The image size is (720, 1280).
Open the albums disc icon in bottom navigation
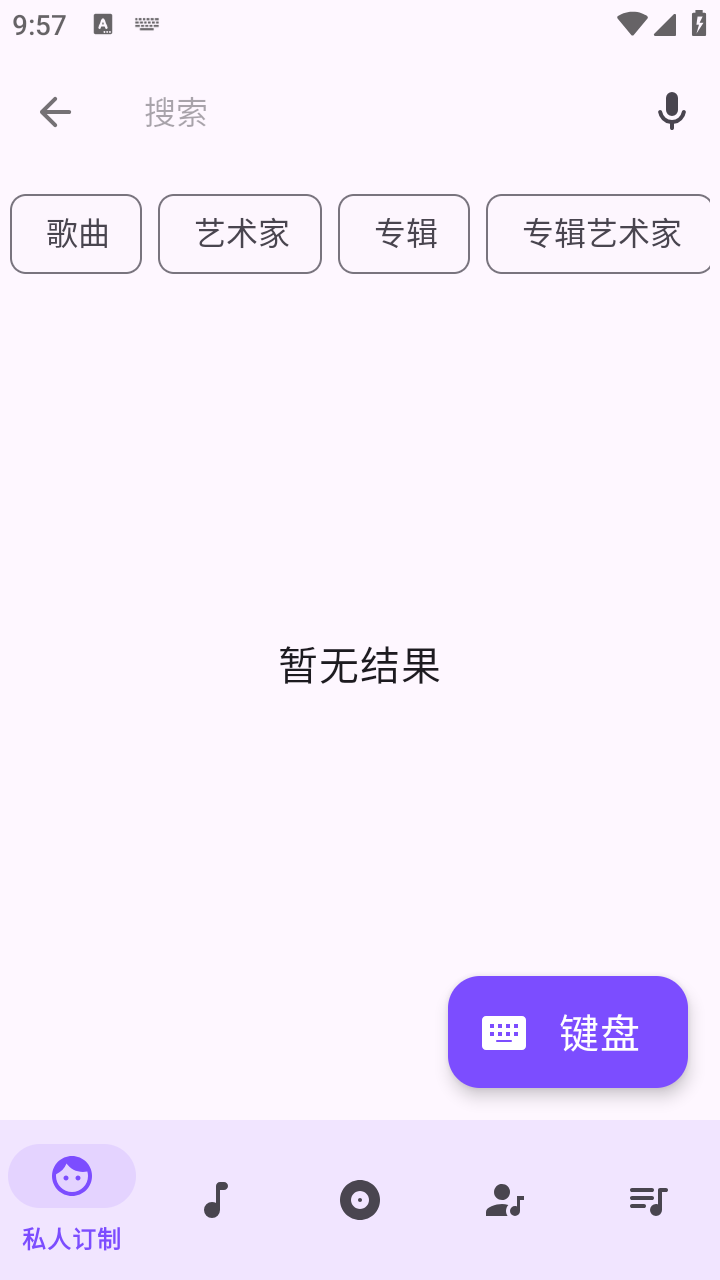click(x=360, y=1199)
